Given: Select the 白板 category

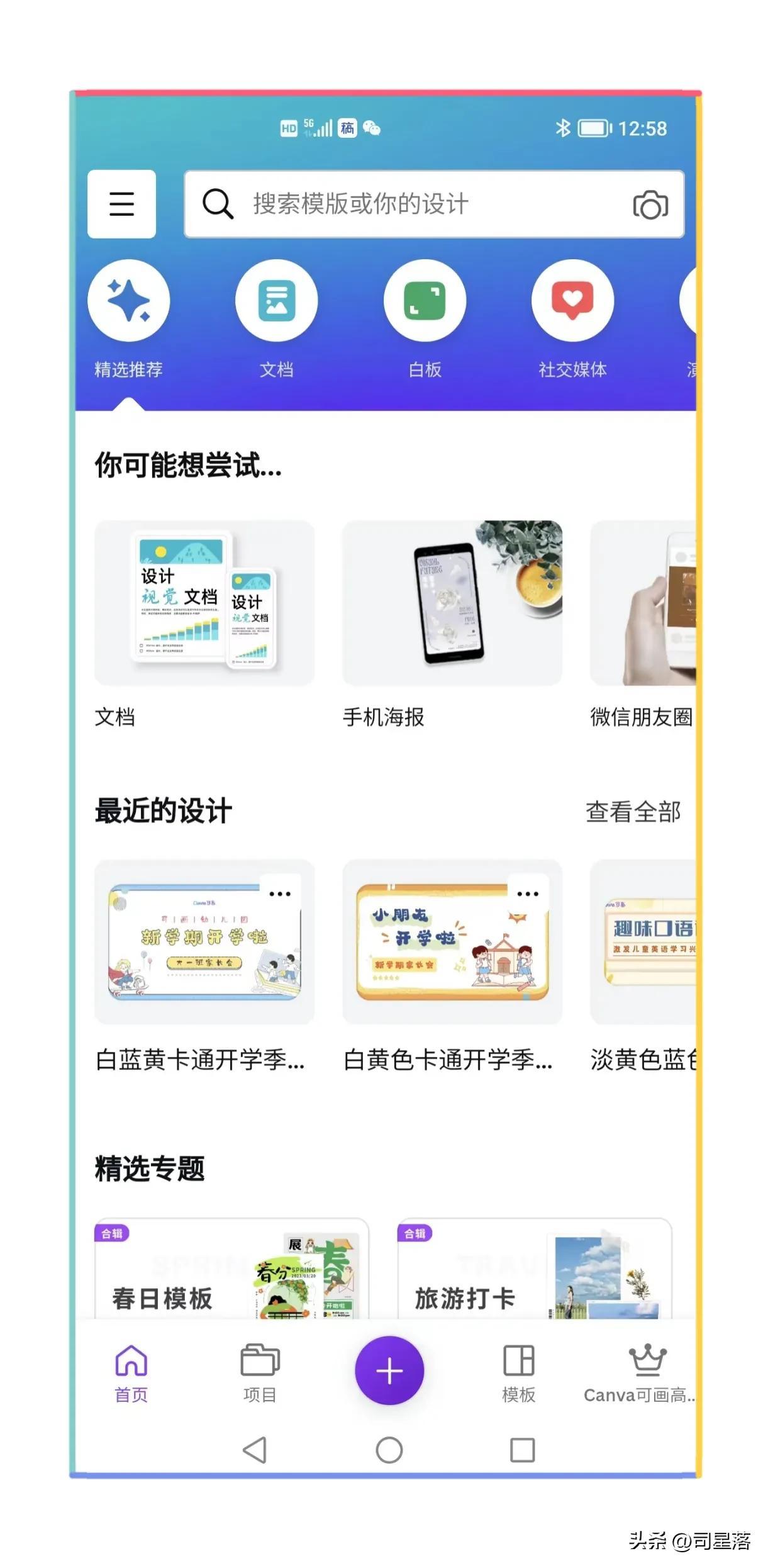Looking at the screenshot, I should (x=425, y=301).
